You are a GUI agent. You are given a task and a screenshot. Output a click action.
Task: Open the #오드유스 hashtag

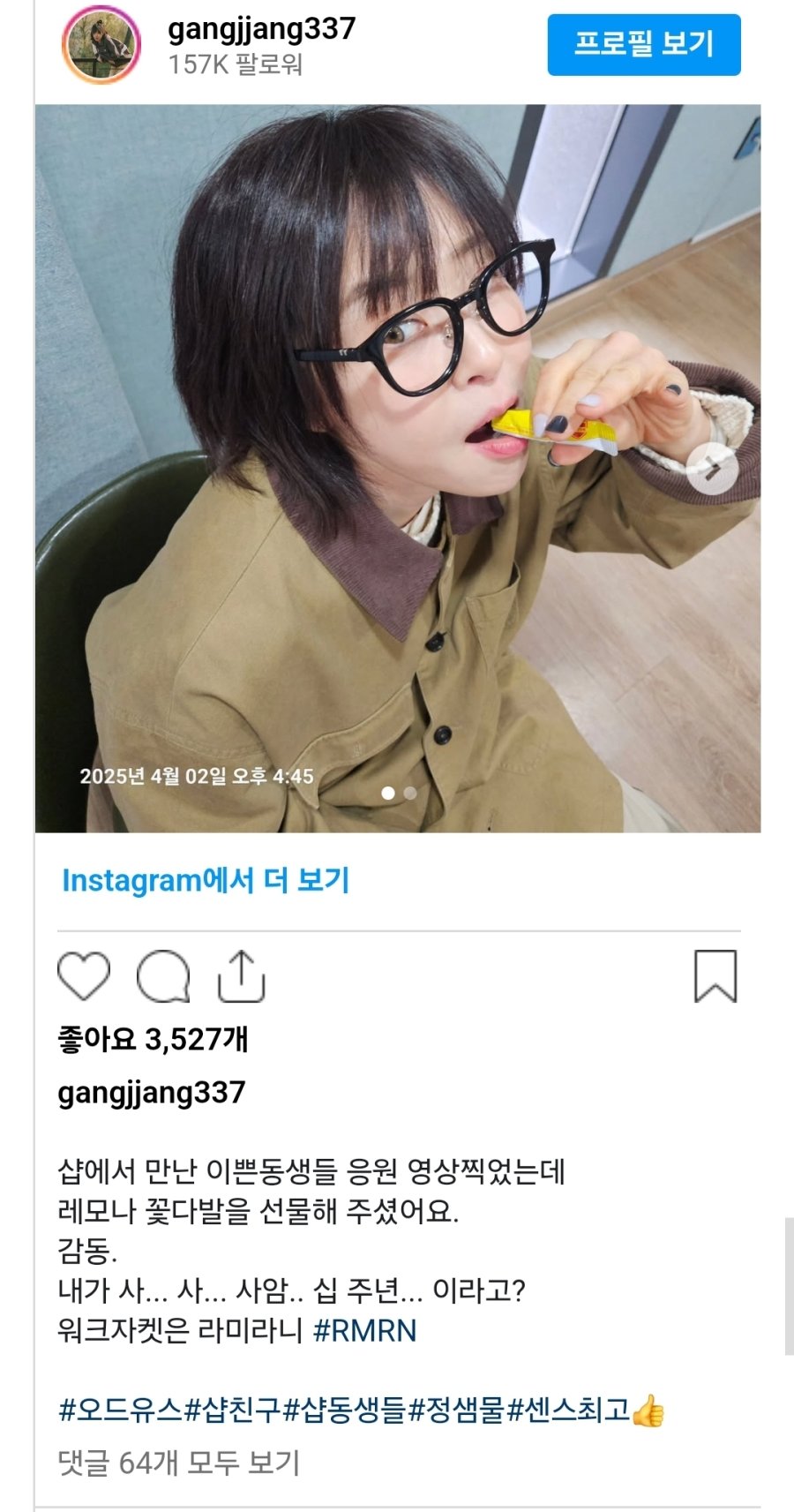[120, 1410]
